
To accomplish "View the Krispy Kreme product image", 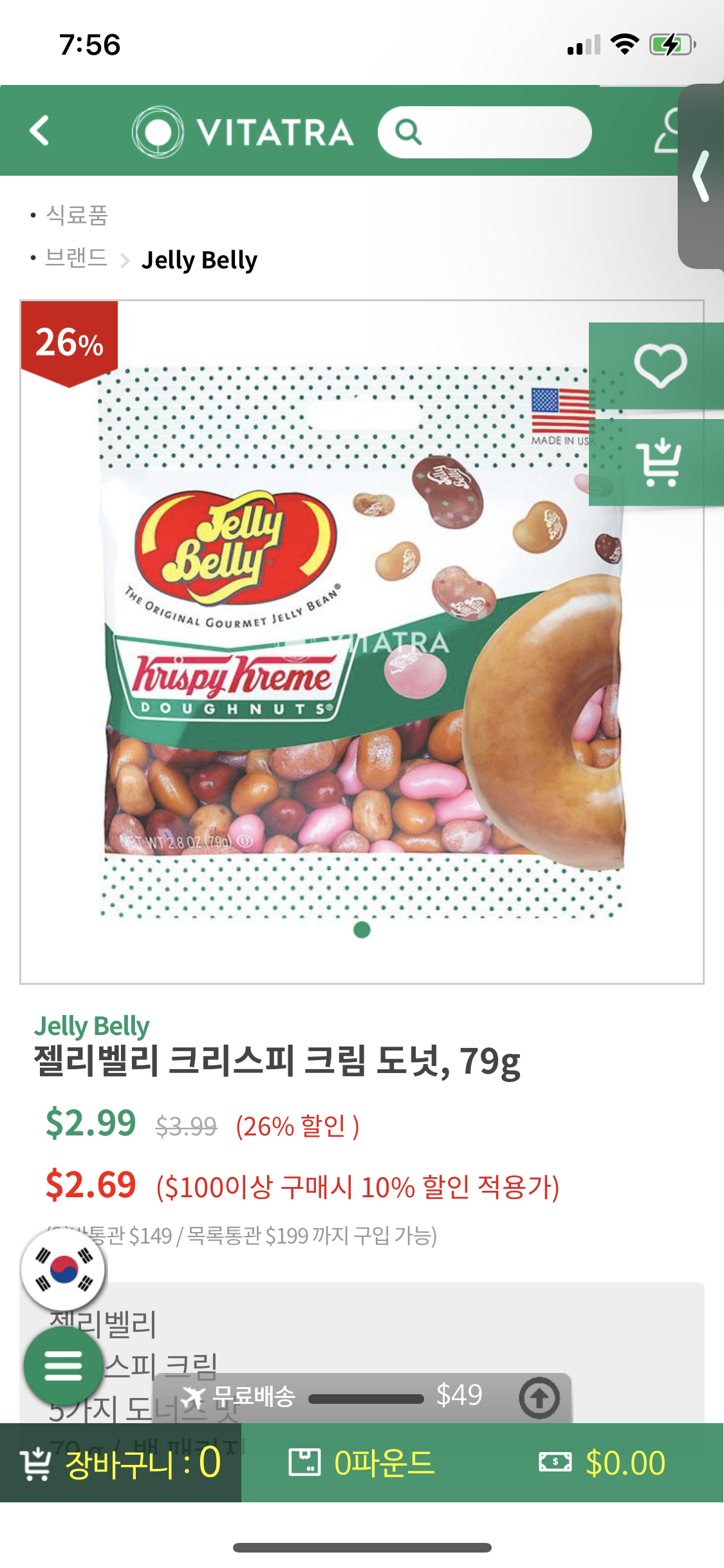I will [360, 644].
